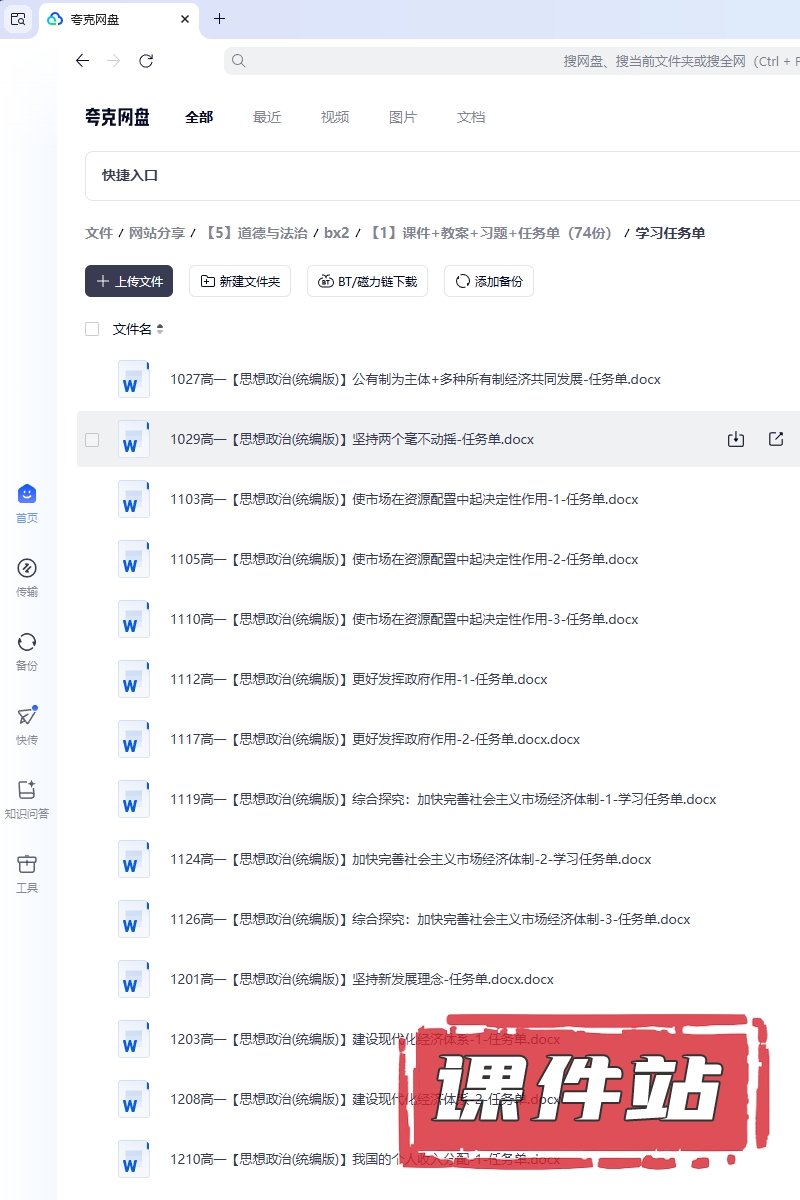Share the 1029 坚持两个毫不动摇 file
Viewport: 800px width, 1200px height.
click(x=776, y=439)
